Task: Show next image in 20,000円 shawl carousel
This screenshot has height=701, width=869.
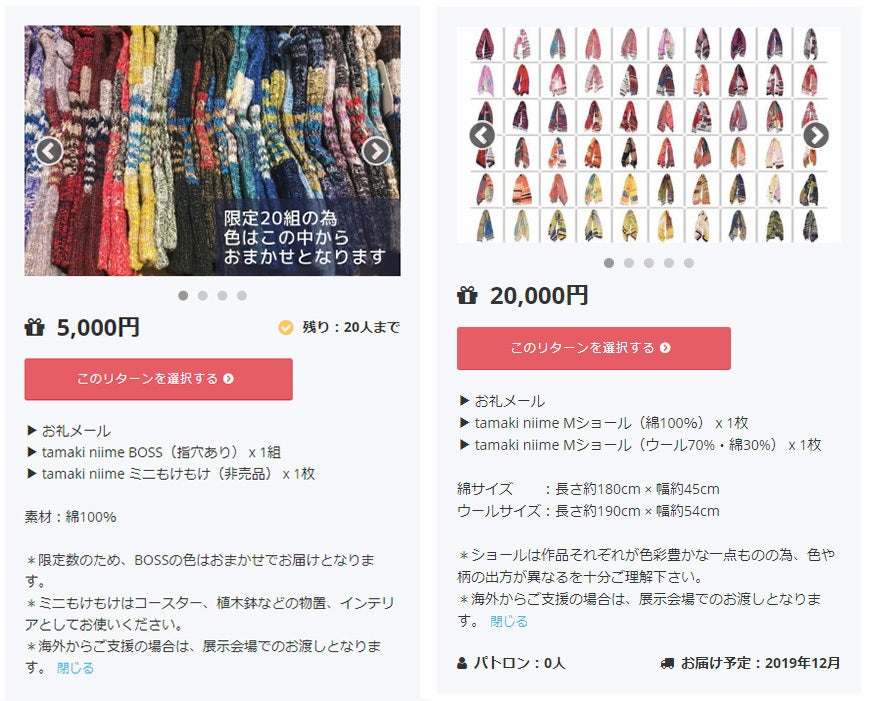Action: tap(815, 135)
